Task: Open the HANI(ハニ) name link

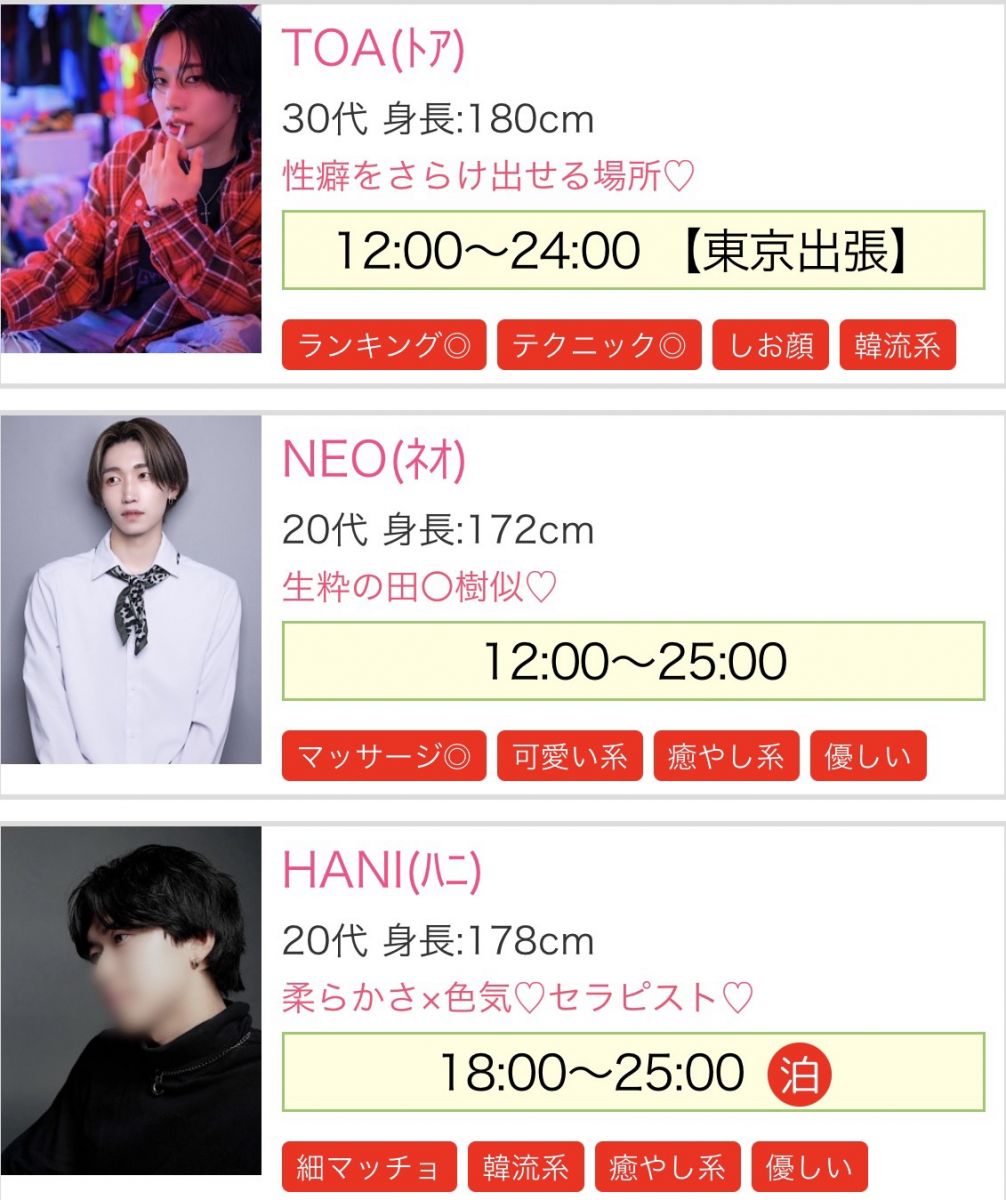Action: (381, 871)
